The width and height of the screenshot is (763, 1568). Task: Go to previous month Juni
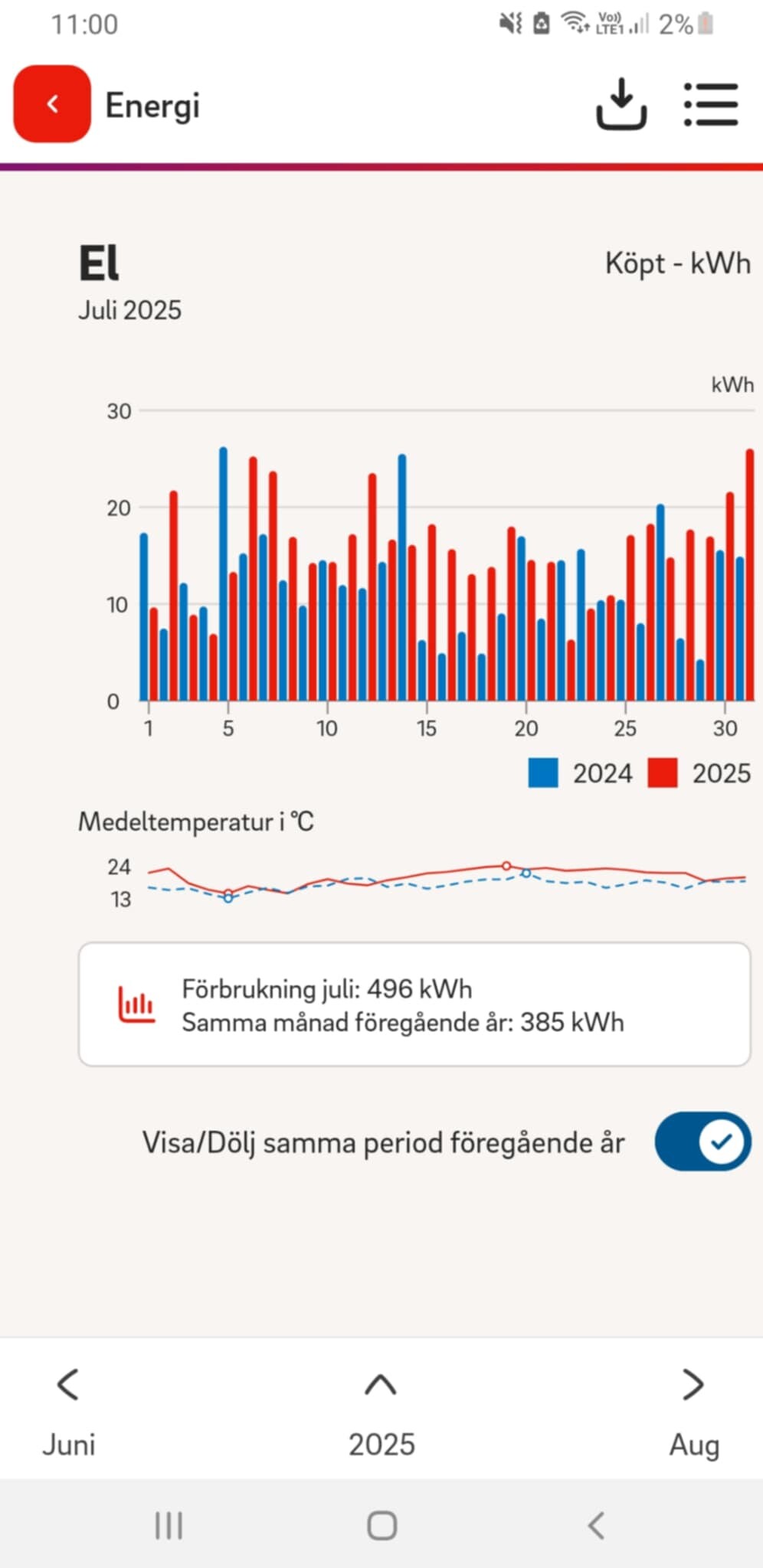click(68, 1412)
